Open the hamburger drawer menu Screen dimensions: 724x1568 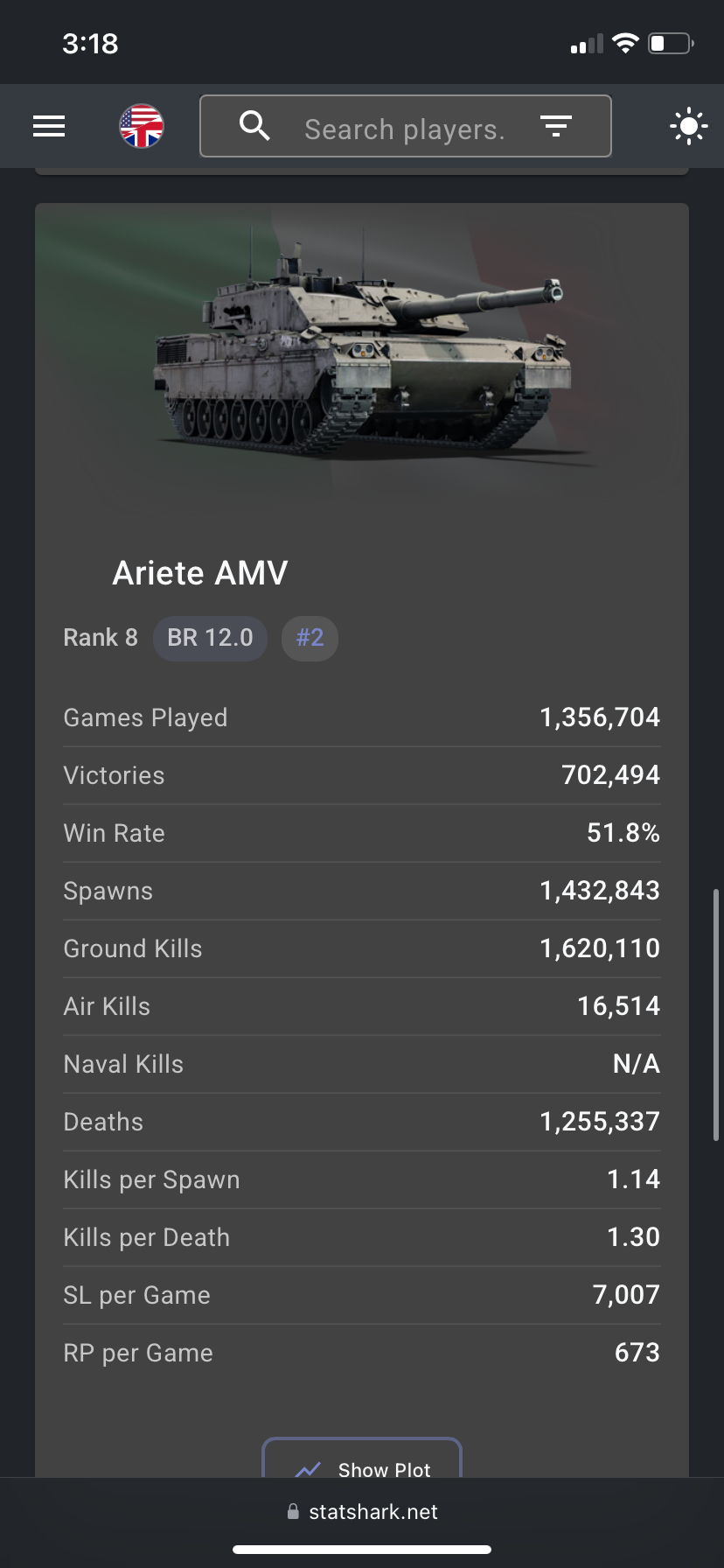coord(49,127)
